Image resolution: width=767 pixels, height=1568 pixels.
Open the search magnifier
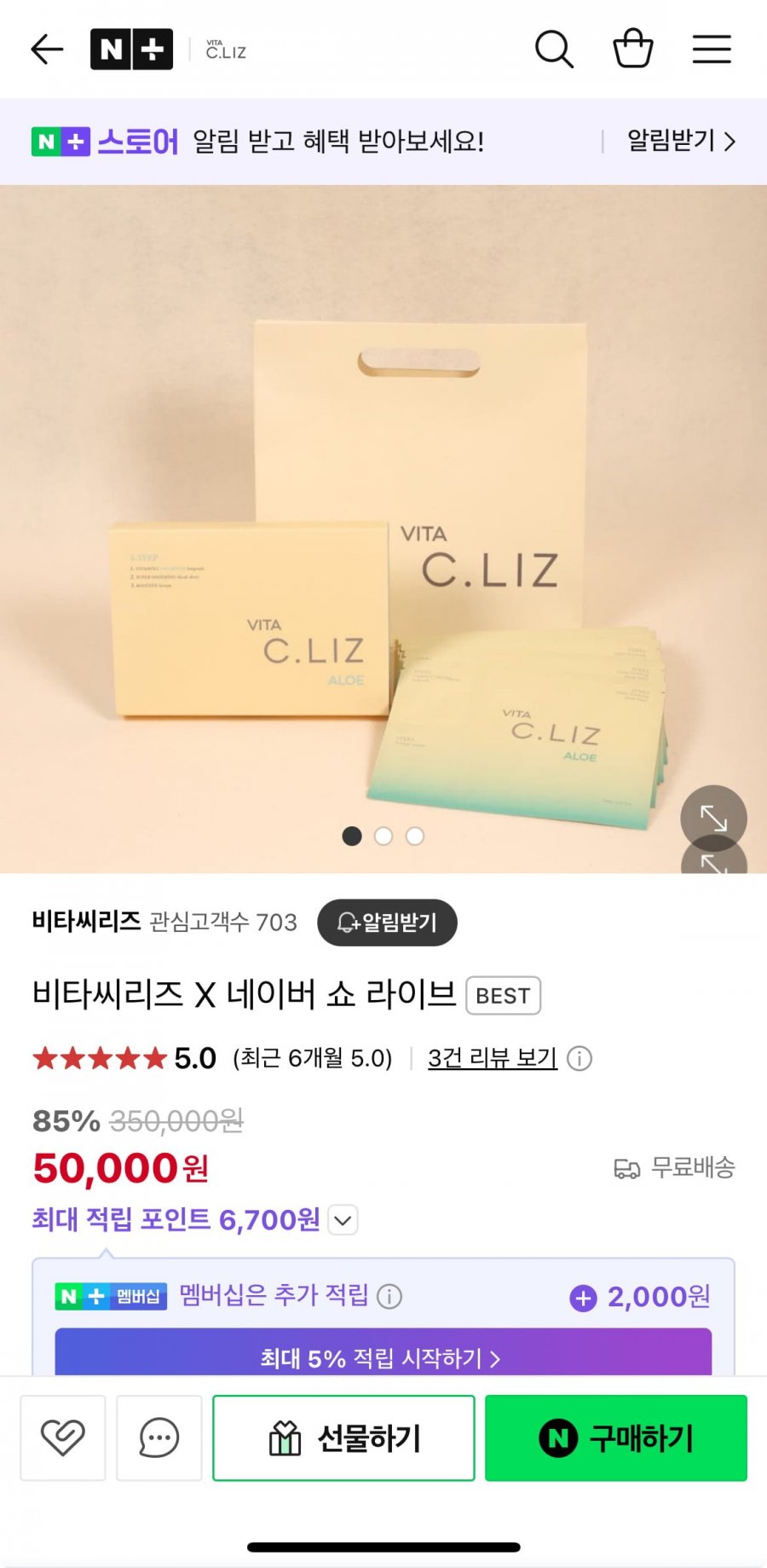click(x=554, y=49)
